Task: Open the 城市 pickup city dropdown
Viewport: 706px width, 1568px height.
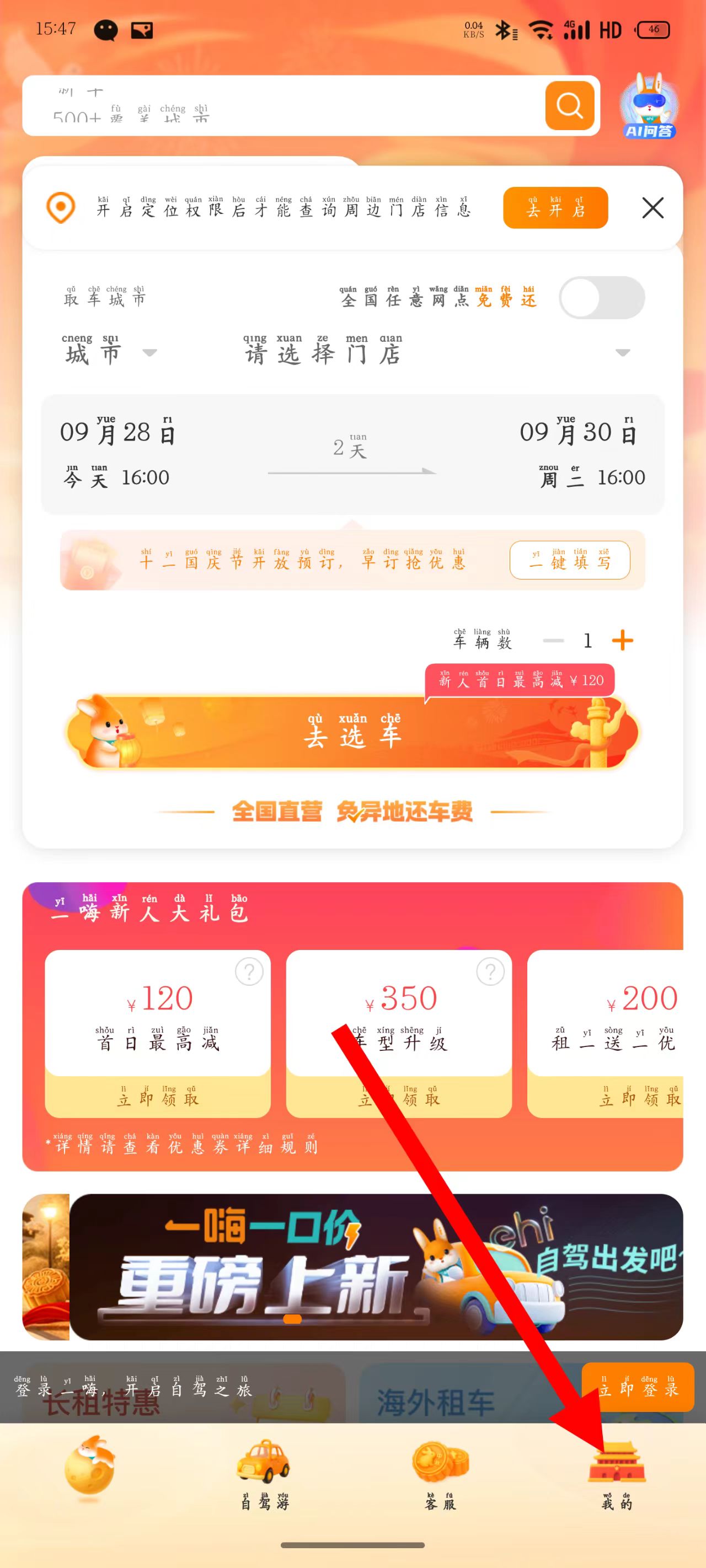Action: point(110,352)
